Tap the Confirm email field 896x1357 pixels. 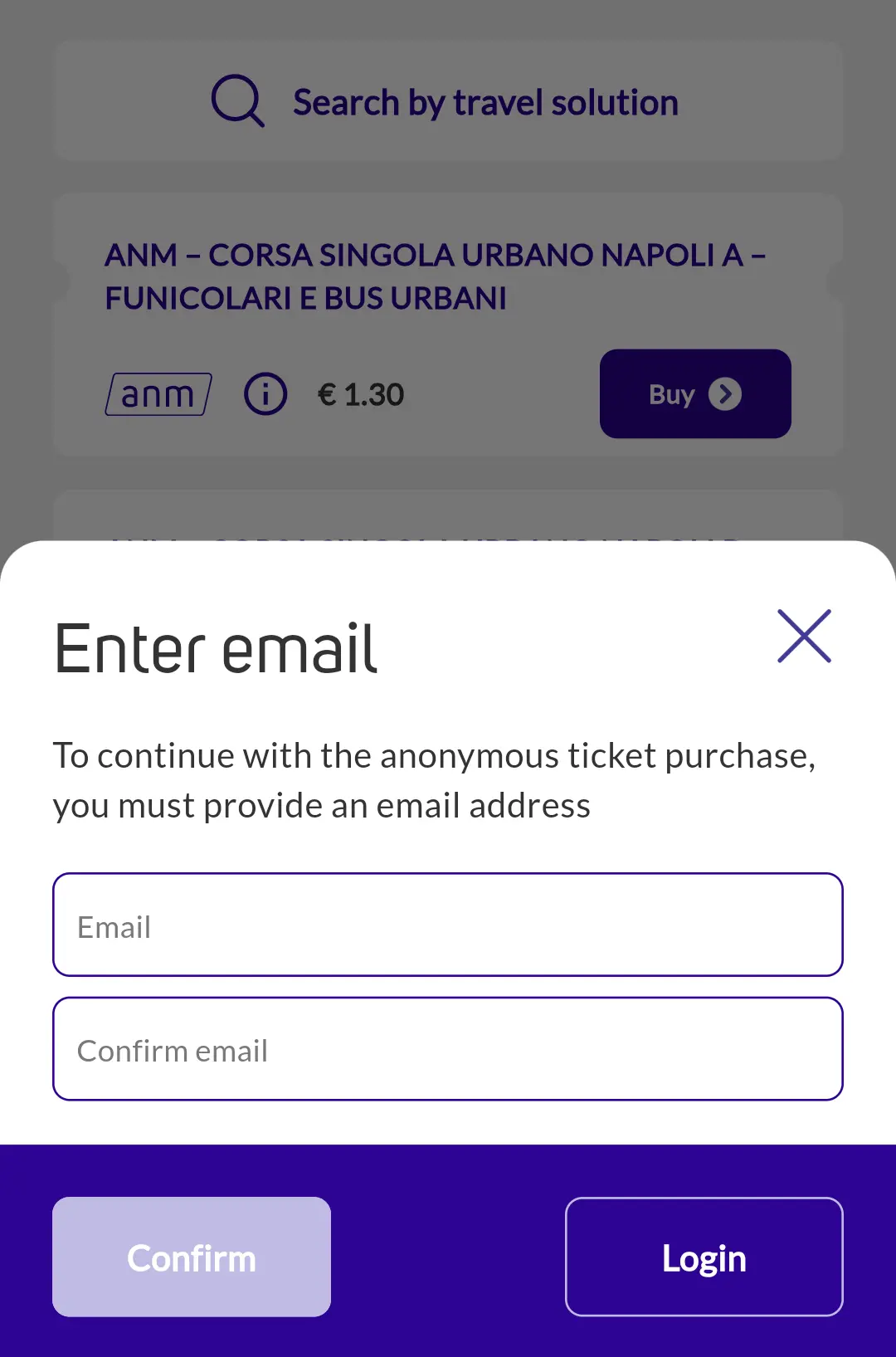coord(448,1049)
